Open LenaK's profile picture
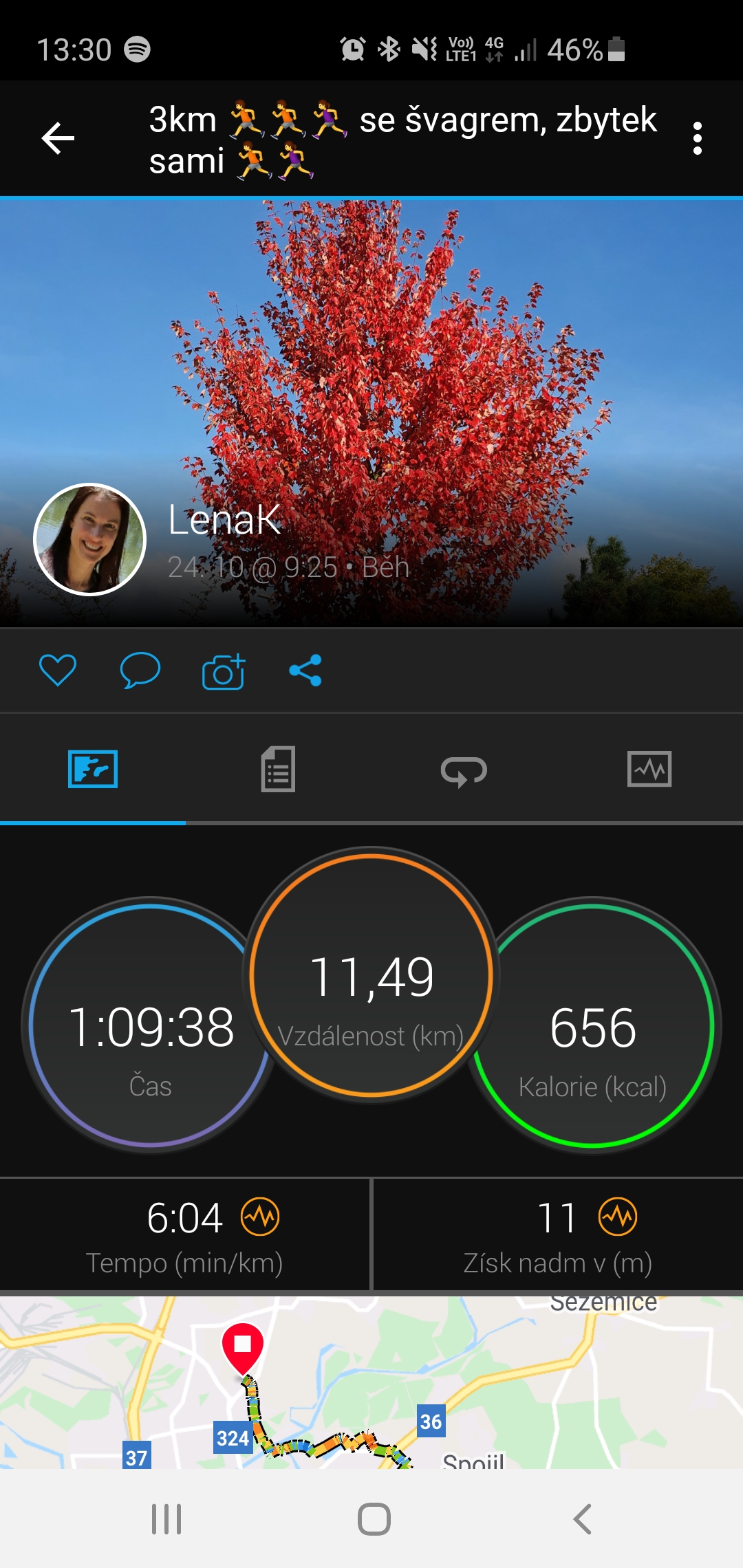 pyautogui.click(x=89, y=539)
